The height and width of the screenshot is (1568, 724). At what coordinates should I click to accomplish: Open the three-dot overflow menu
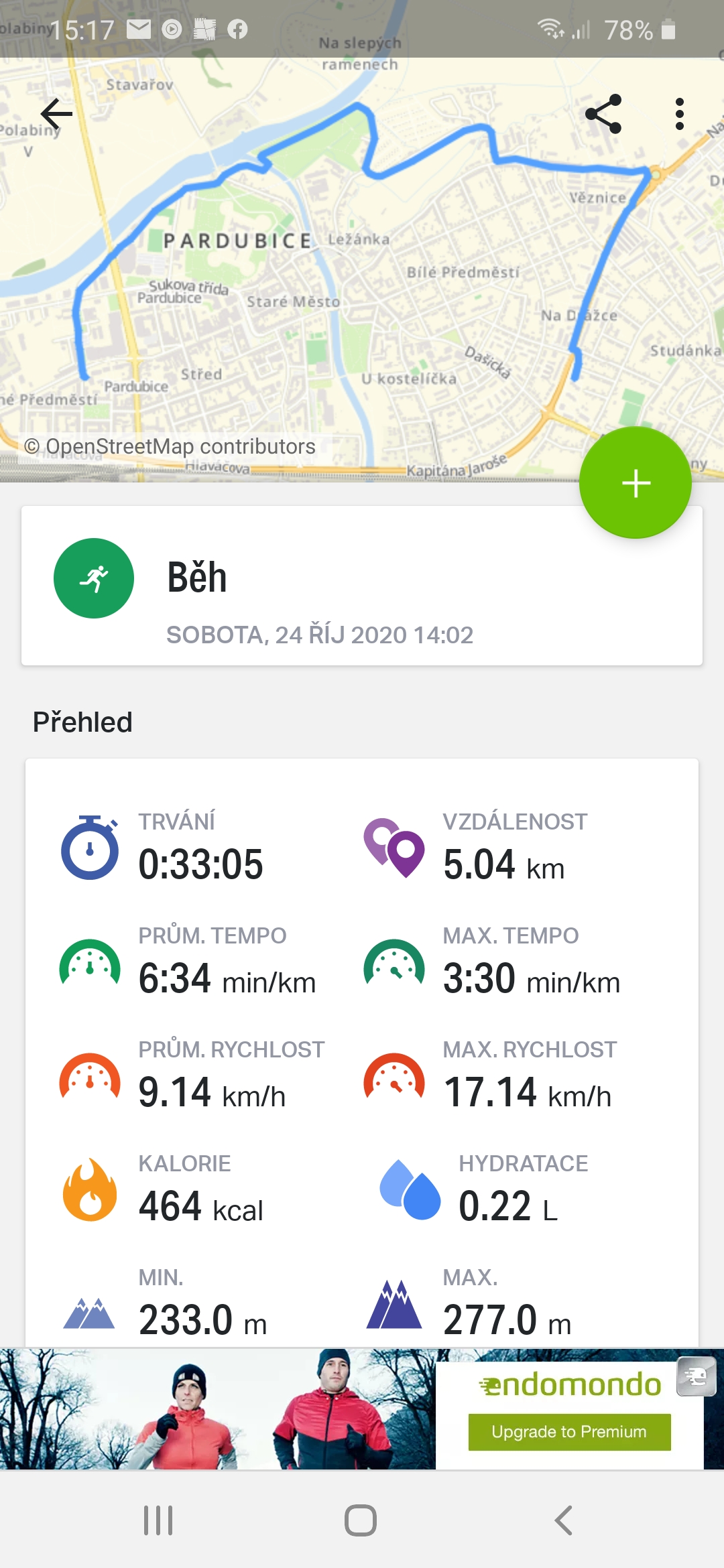680,114
